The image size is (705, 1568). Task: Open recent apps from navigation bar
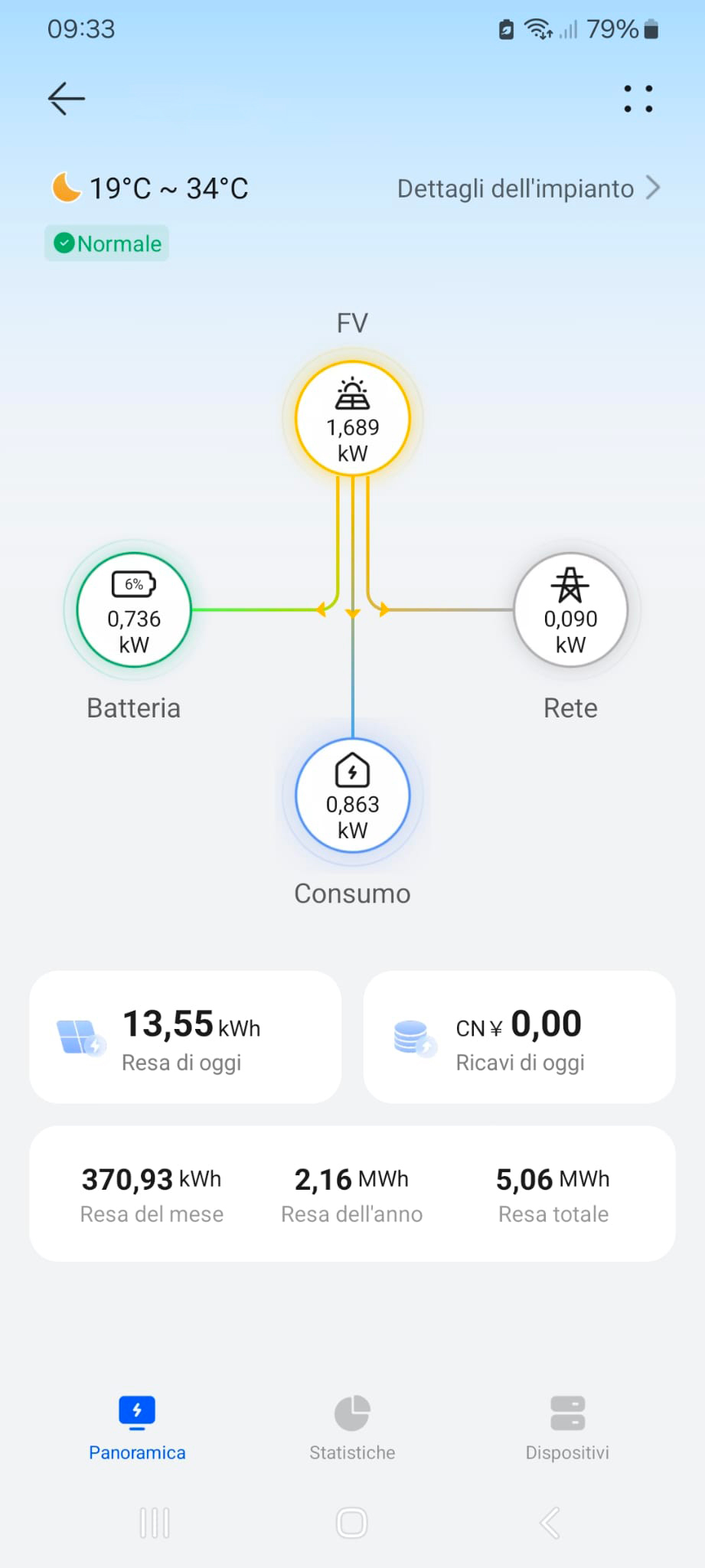[x=155, y=1523]
